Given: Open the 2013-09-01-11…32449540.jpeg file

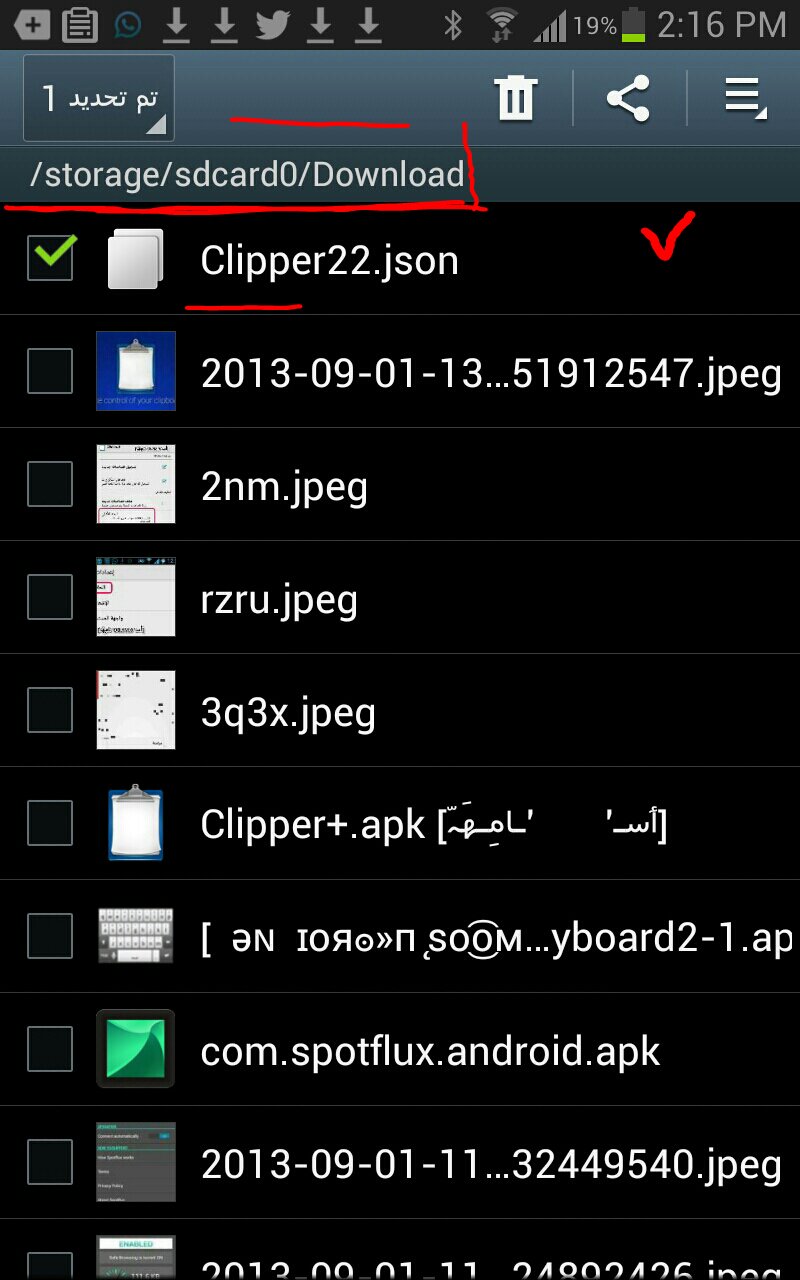Looking at the screenshot, I should tap(400, 1163).
